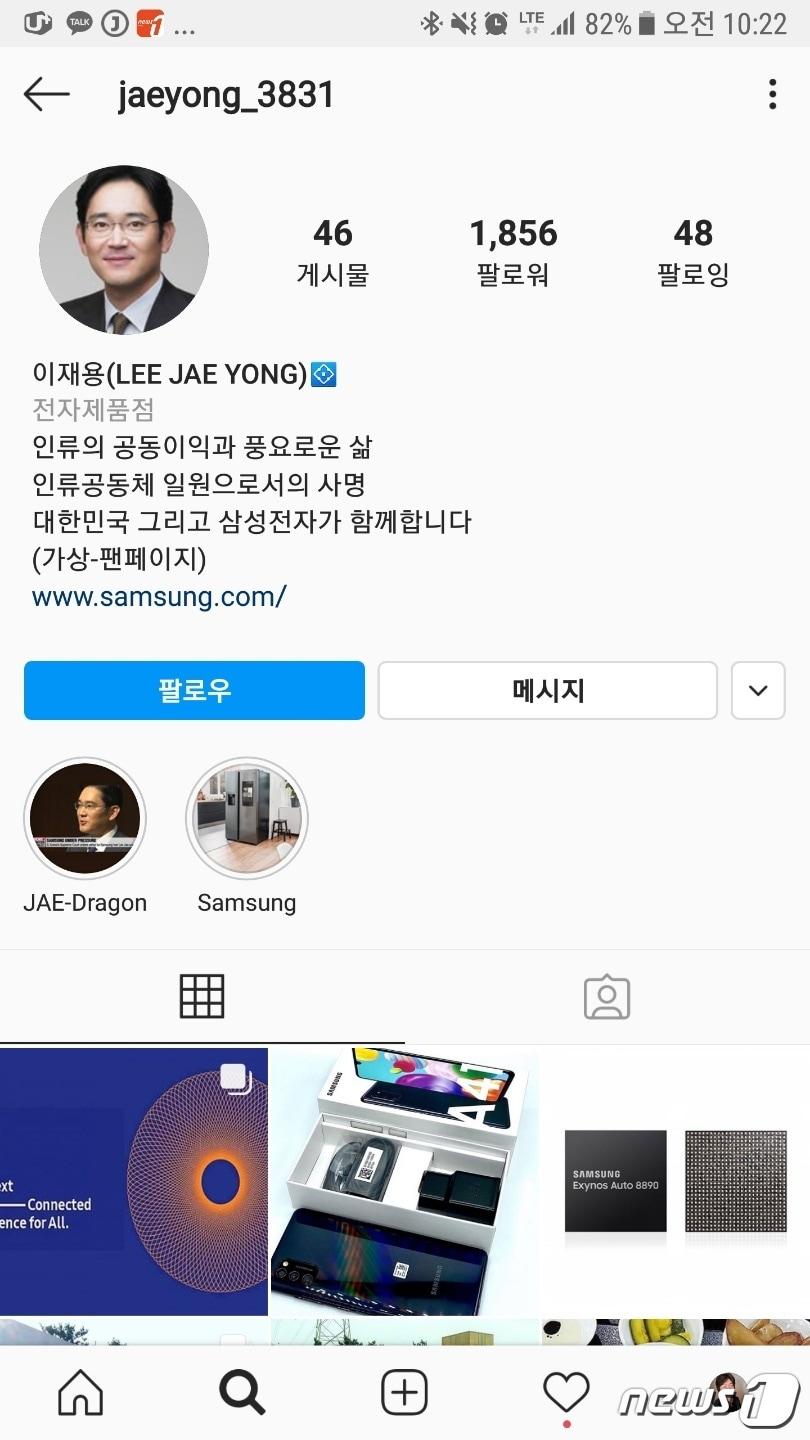Open your profile from bottom navigation avatar
Viewport: 810px width, 1440px height.
pyautogui.click(x=727, y=1390)
